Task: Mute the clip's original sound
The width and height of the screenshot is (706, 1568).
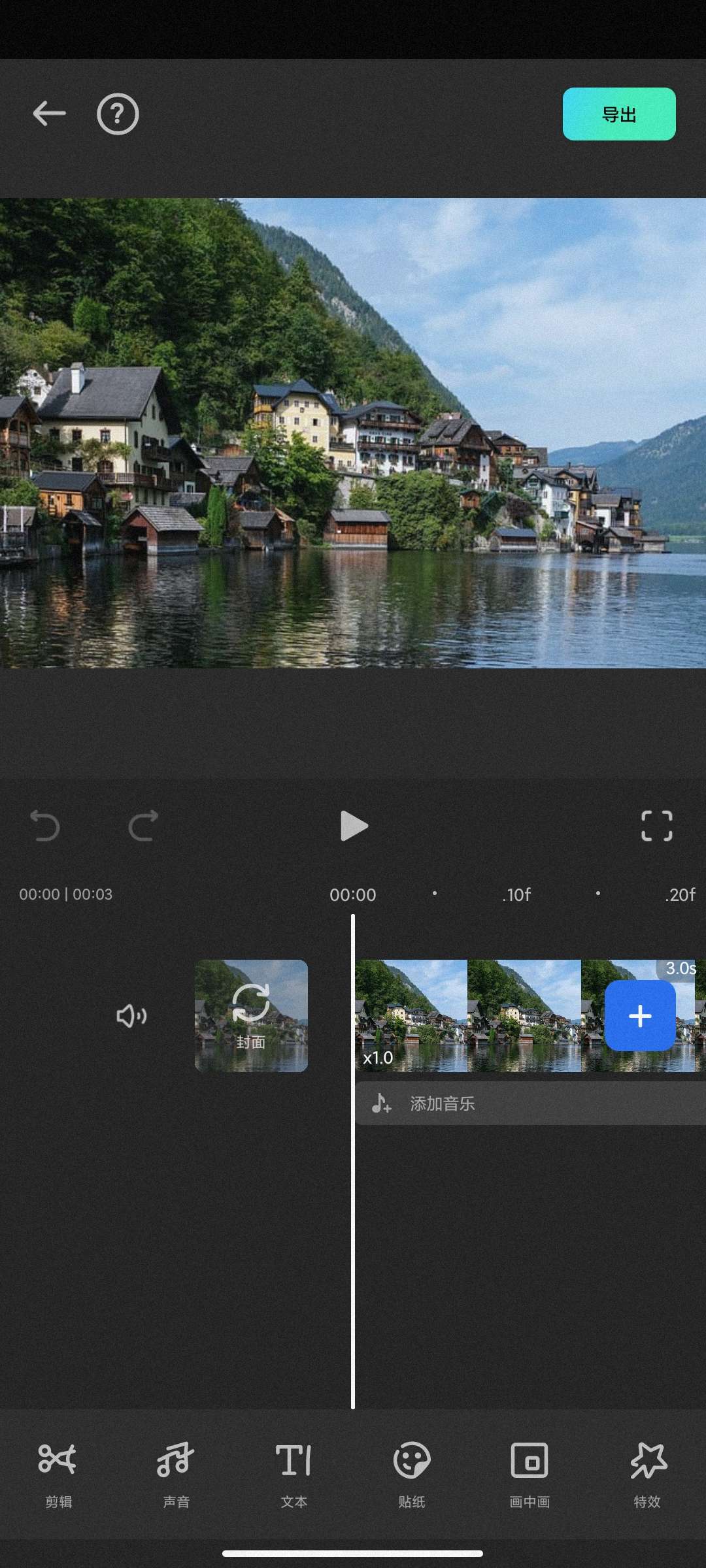Action: click(131, 1016)
